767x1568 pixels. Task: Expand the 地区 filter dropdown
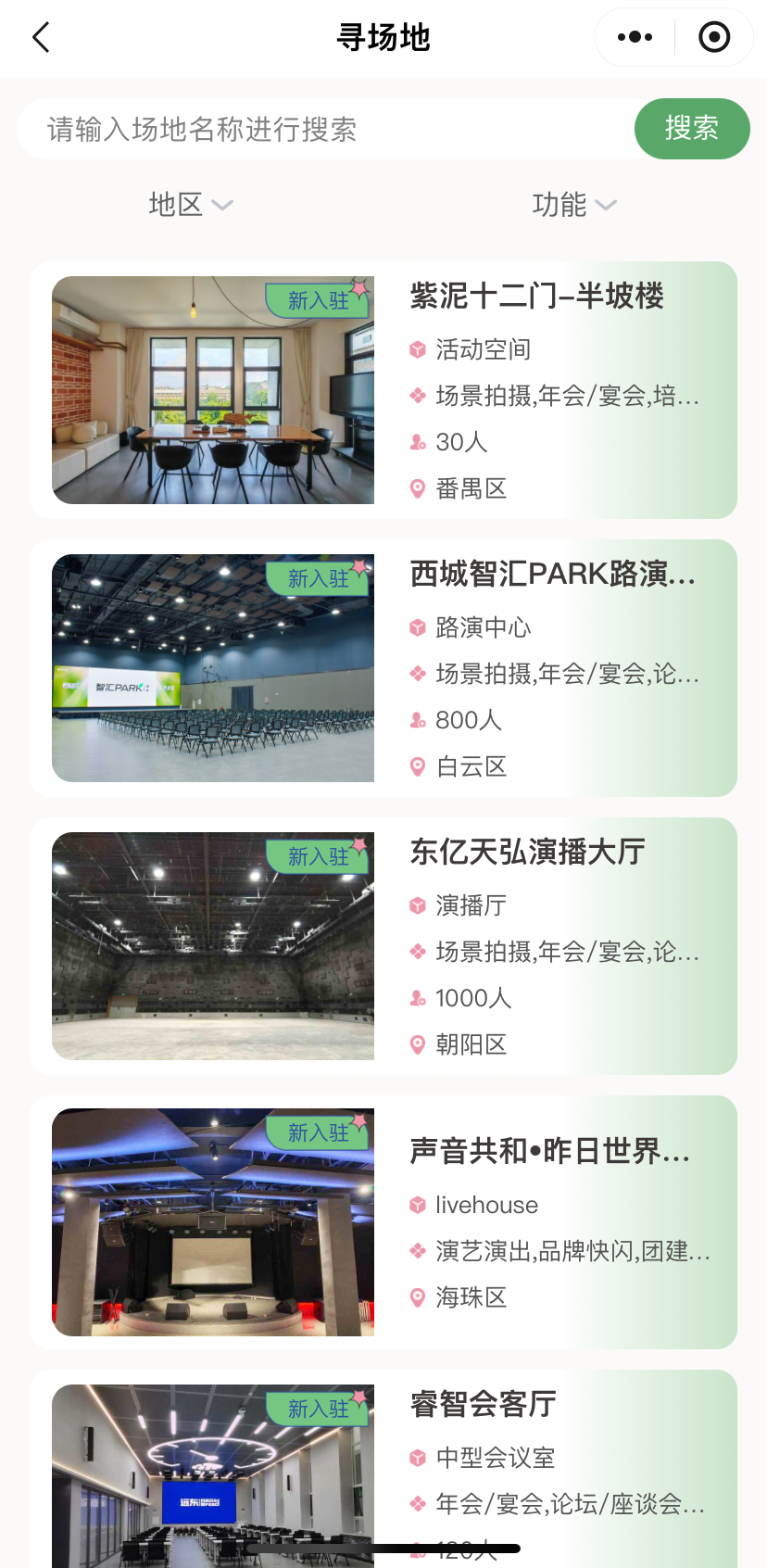point(190,204)
